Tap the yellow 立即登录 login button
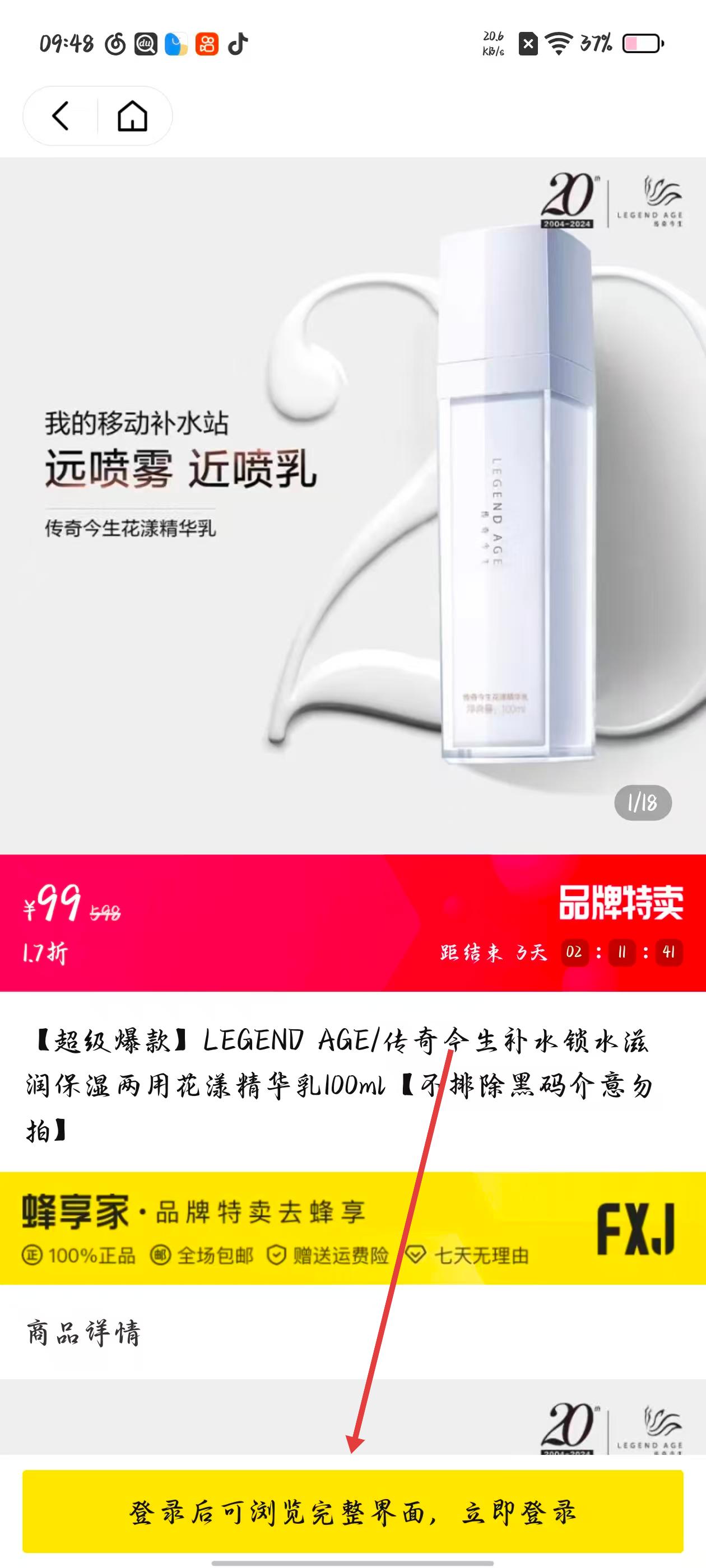Screen dimensions: 706x1568 click(352, 1512)
